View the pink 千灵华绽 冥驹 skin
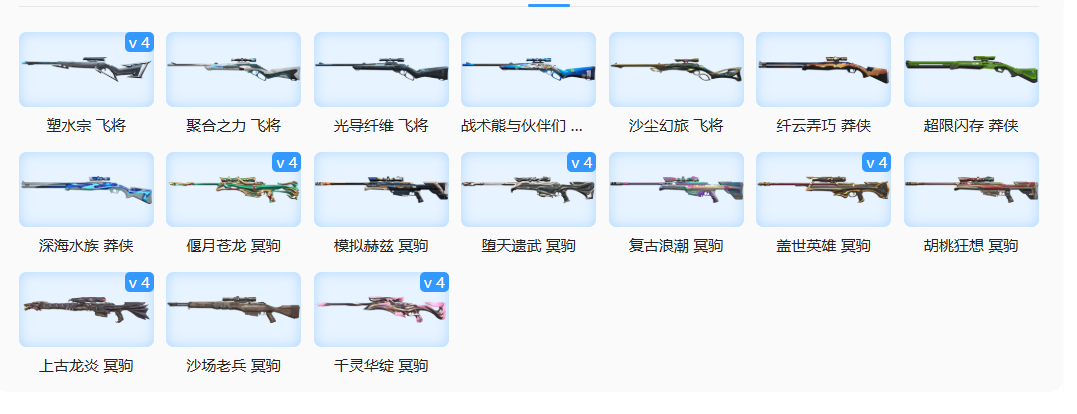 pyautogui.click(x=381, y=310)
